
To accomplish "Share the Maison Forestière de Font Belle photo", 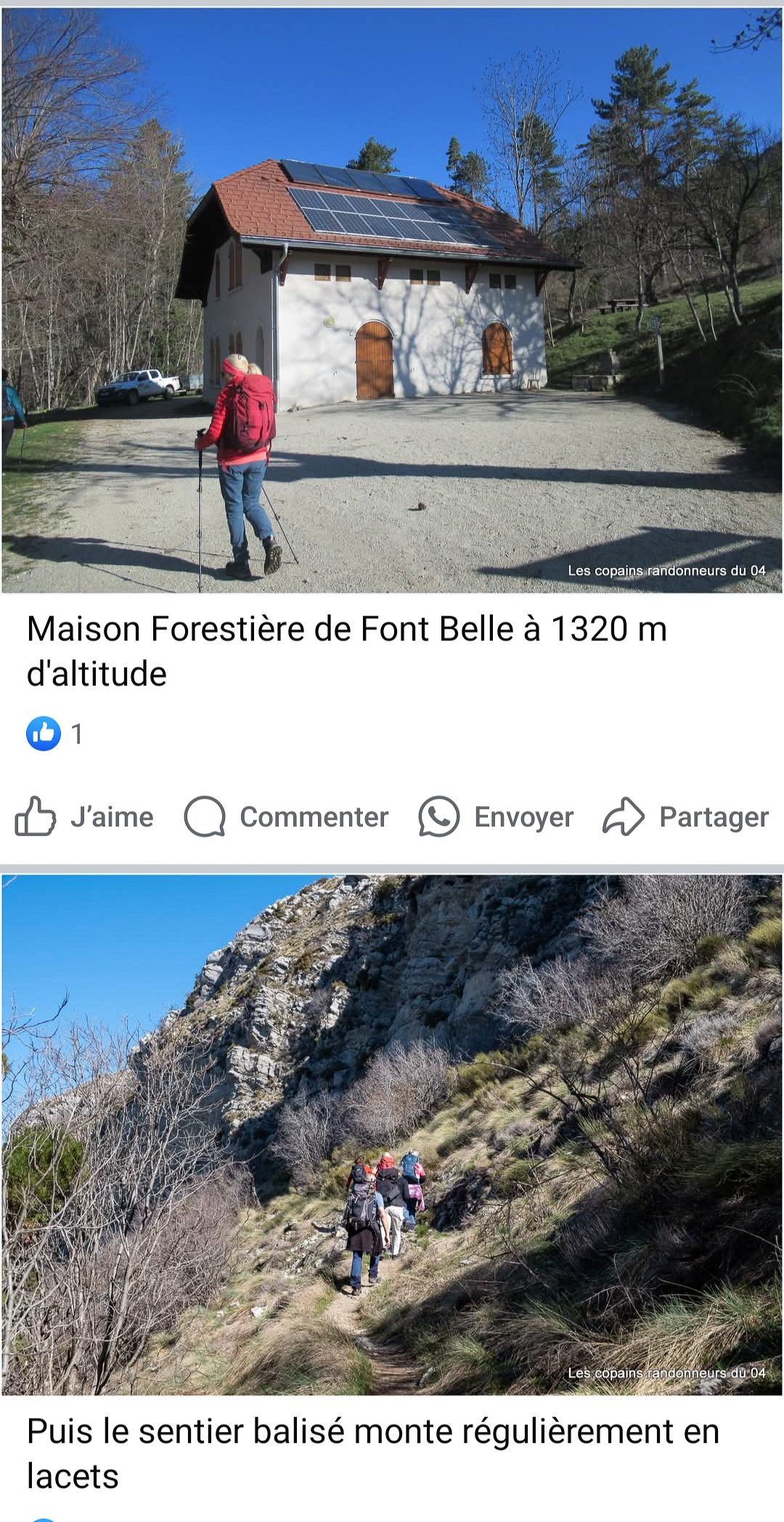I will pos(686,817).
